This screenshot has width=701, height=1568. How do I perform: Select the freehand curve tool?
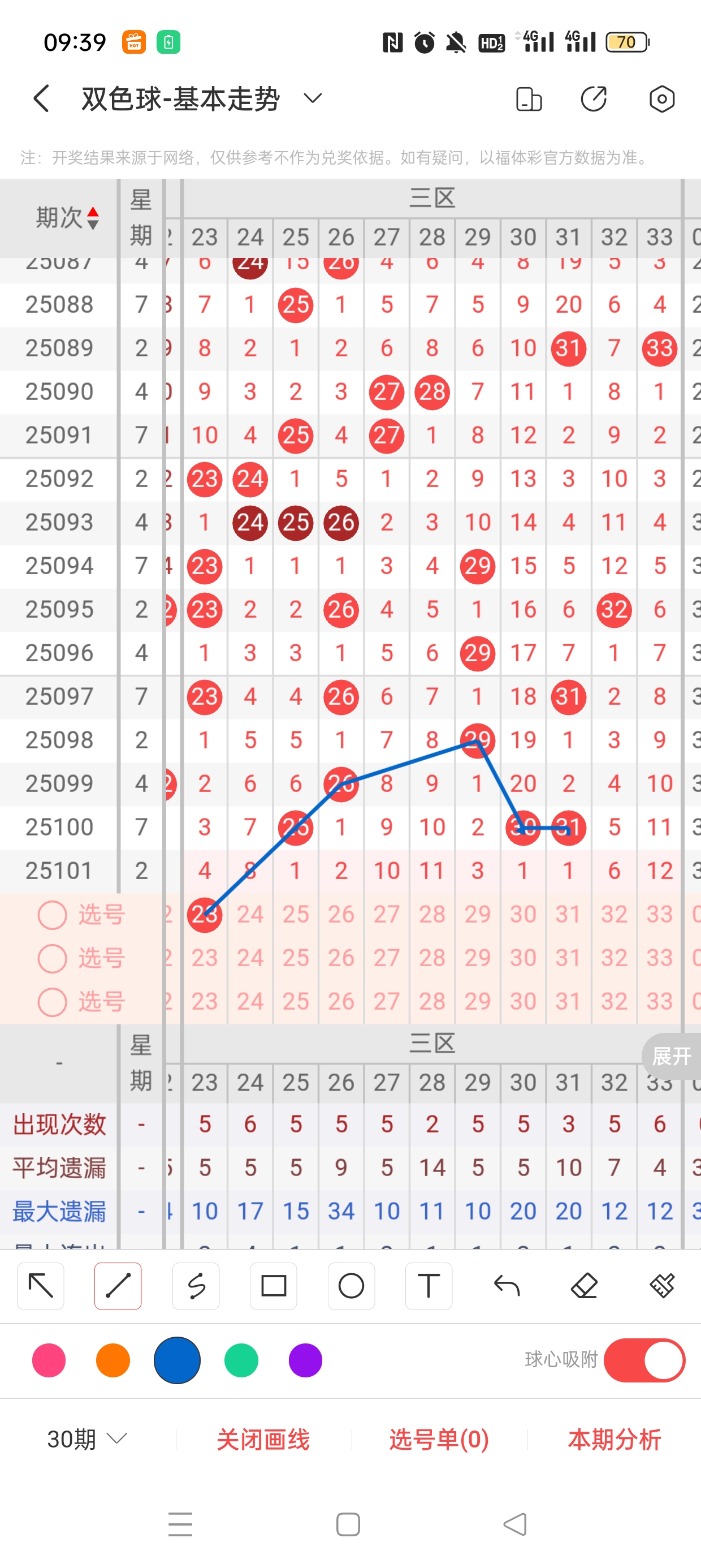[x=196, y=1286]
